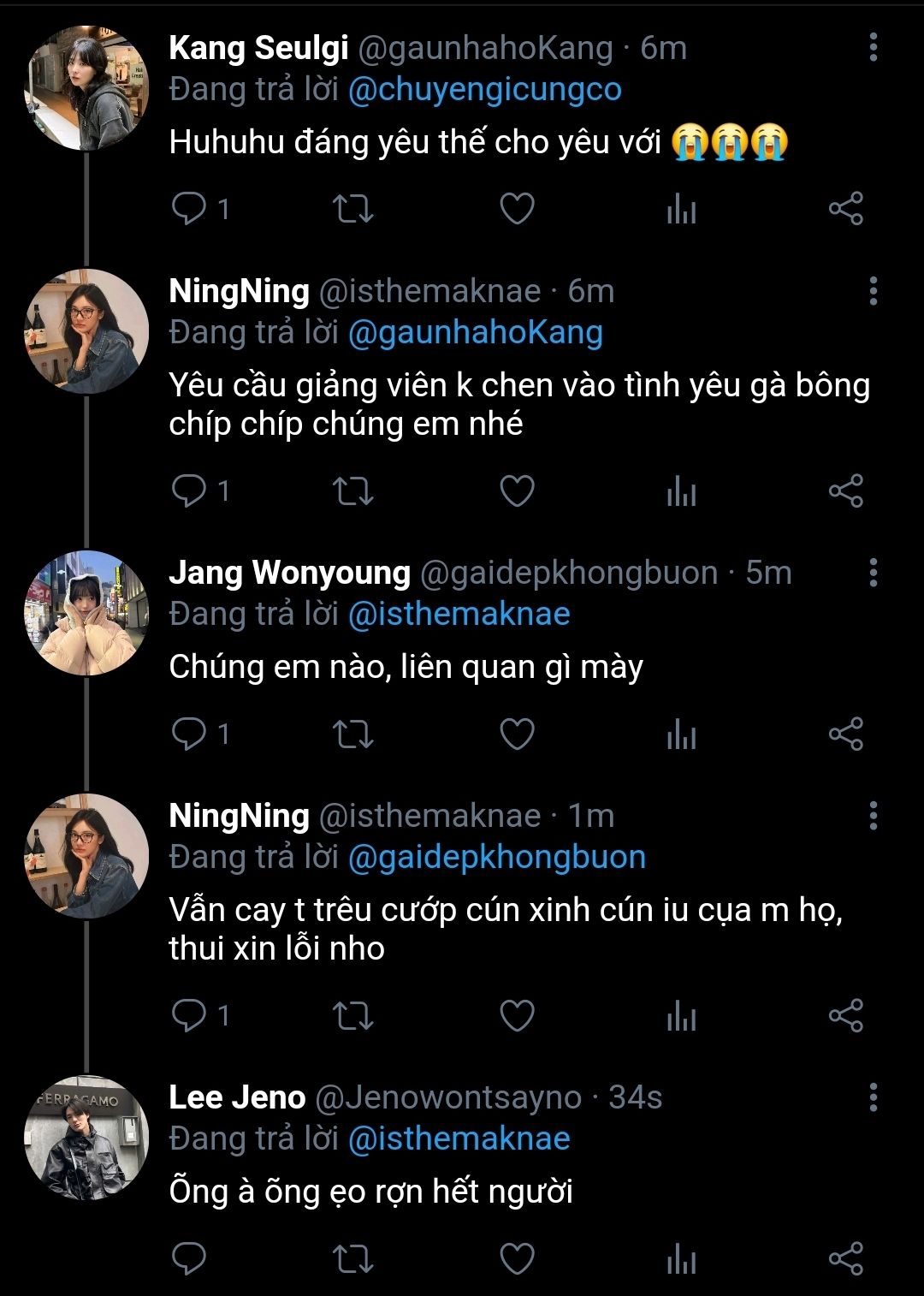Share Kang Seulgi's tweet
Image resolution: width=924 pixels, height=1296 pixels.
[845, 209]
